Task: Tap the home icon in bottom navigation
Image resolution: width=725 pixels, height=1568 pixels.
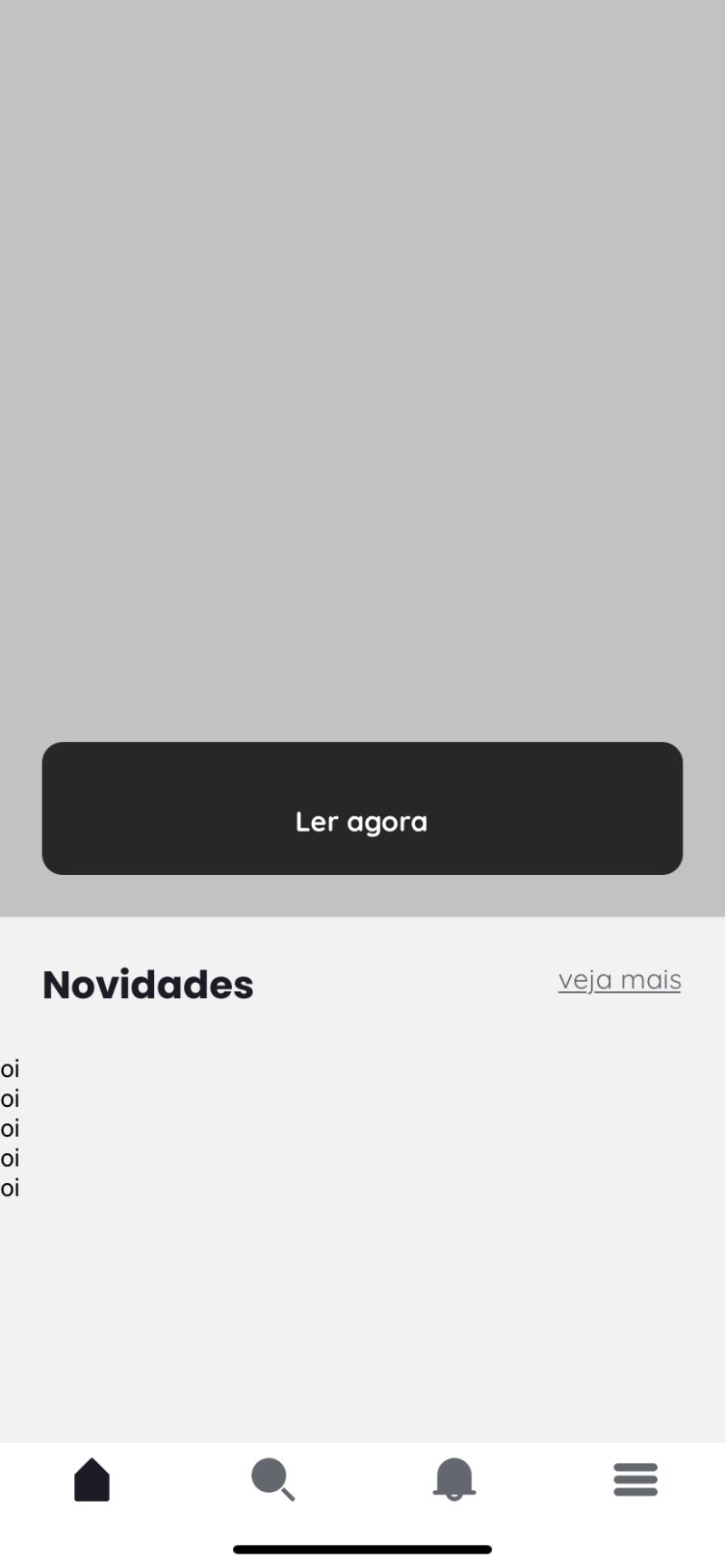Action: click(x=91, y=1479)
